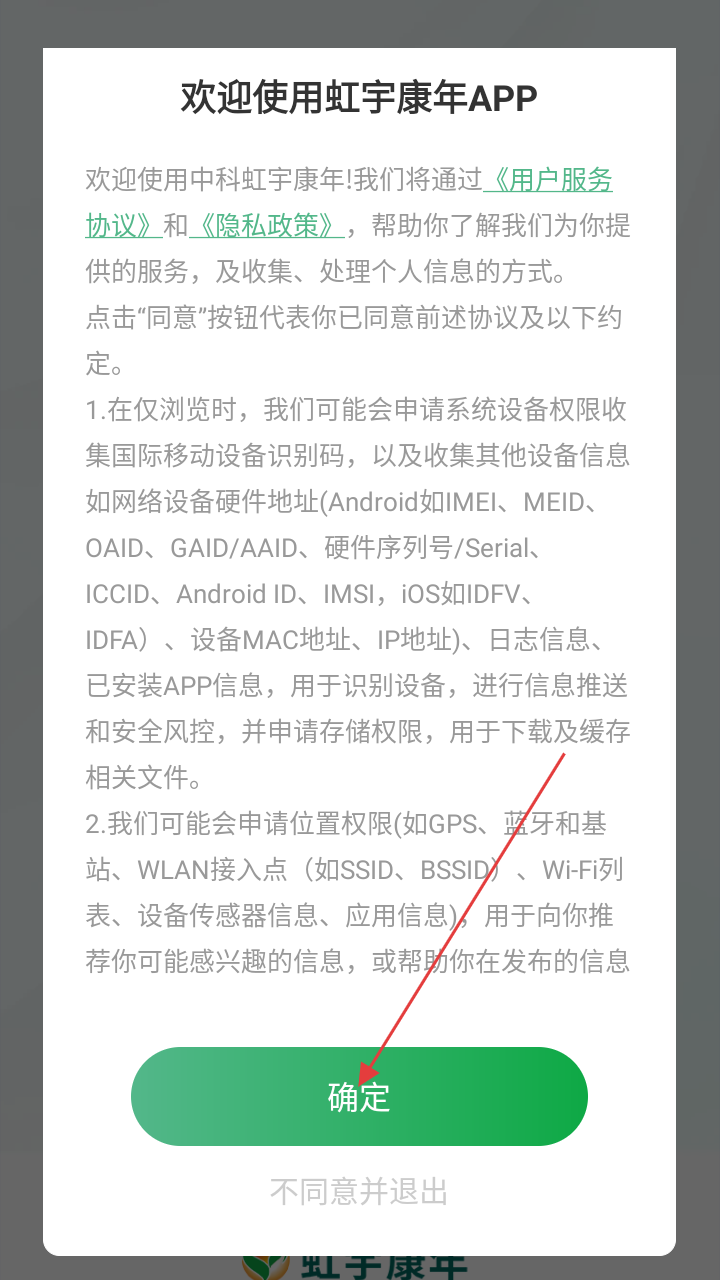Tap 不同意并退出 to decline and exit
The width and height of the screenshot is (720, 1280).
tap(359, 1191)
